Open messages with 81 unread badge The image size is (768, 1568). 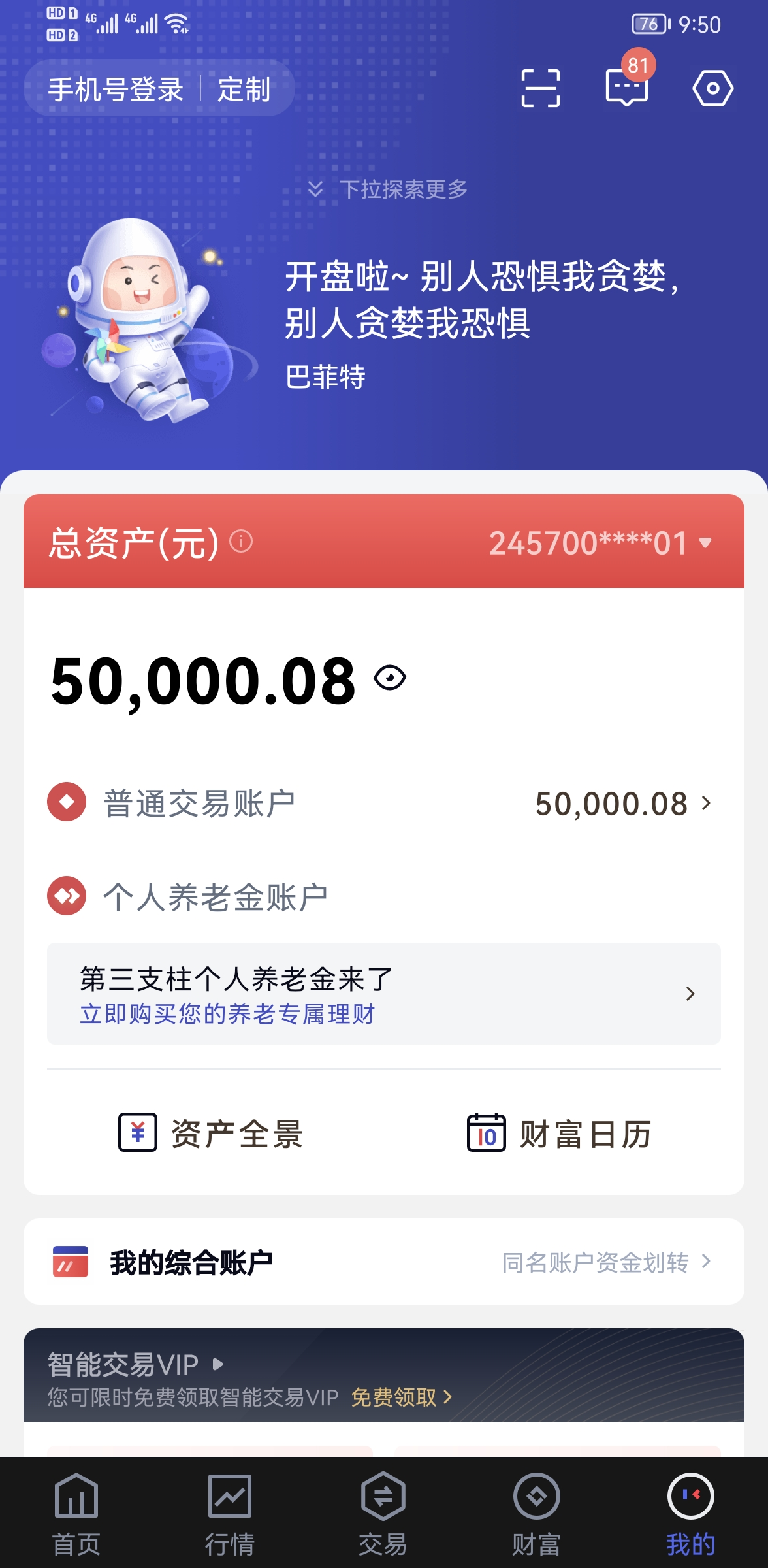(627, 87)
